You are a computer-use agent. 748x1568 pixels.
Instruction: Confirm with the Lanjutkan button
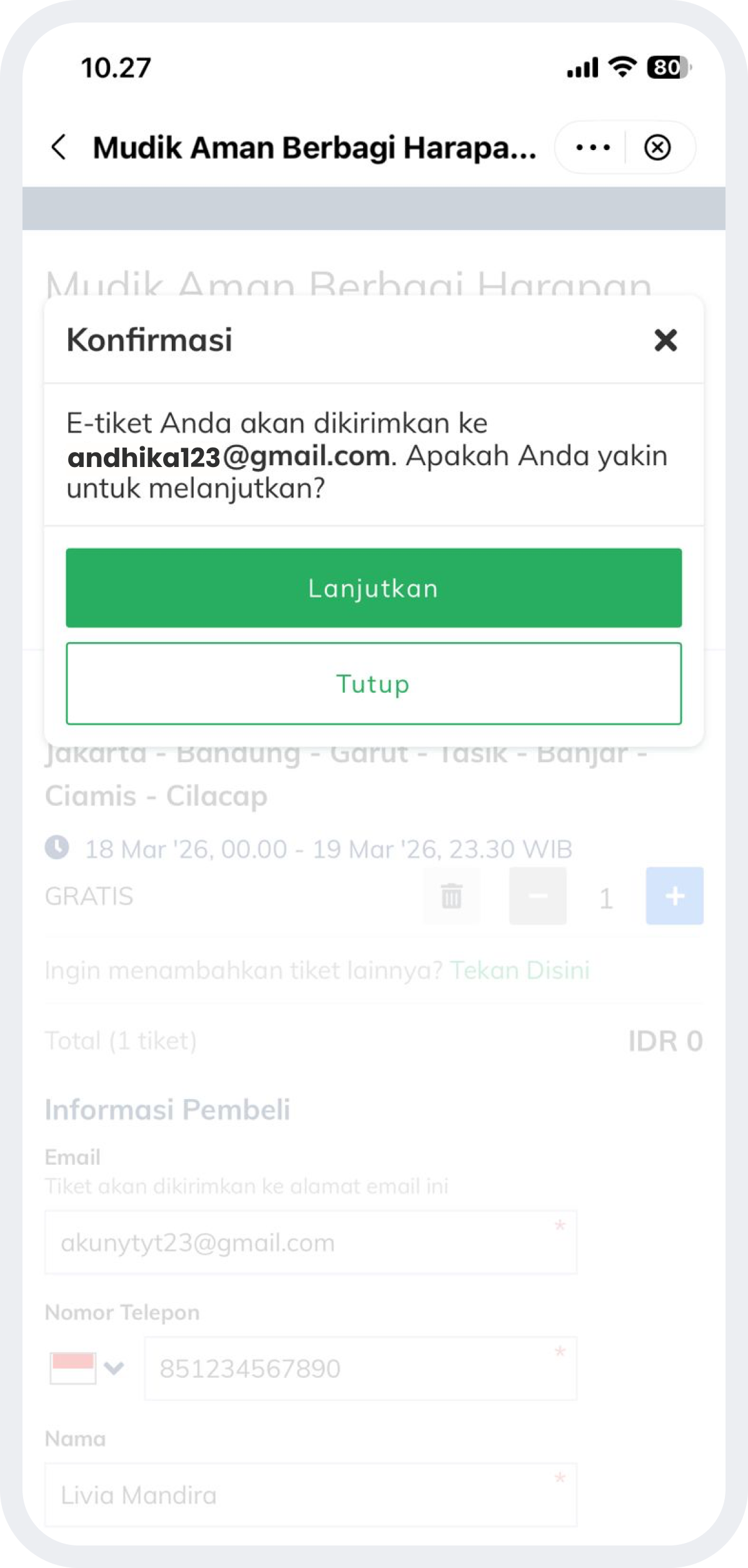click(x=374, y=588)
